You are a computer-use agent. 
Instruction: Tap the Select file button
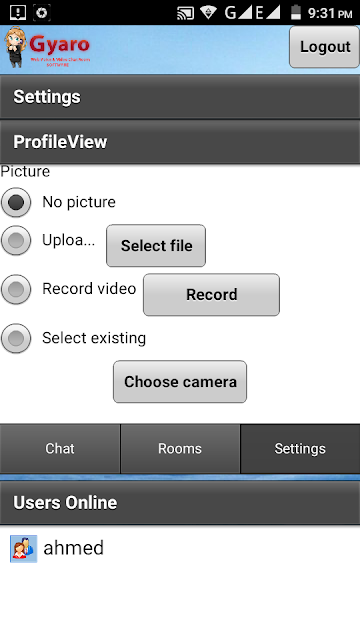coord(156,246)
